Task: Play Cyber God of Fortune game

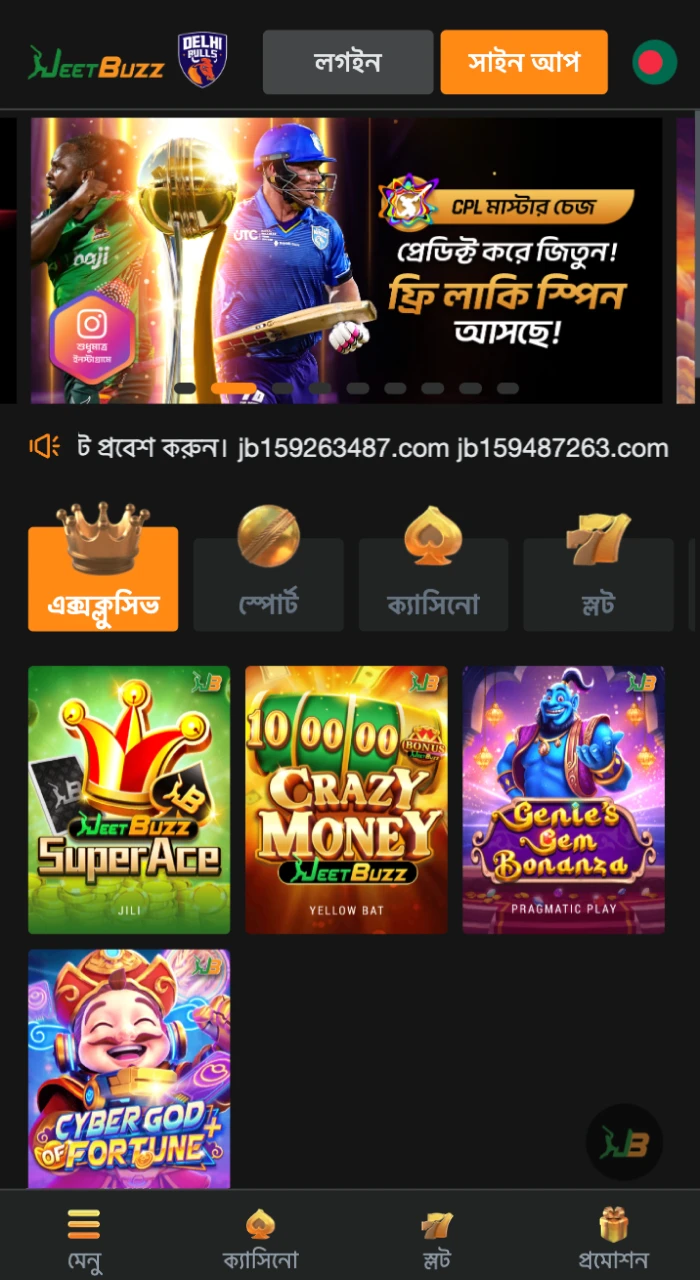Action: (129, 1068)
